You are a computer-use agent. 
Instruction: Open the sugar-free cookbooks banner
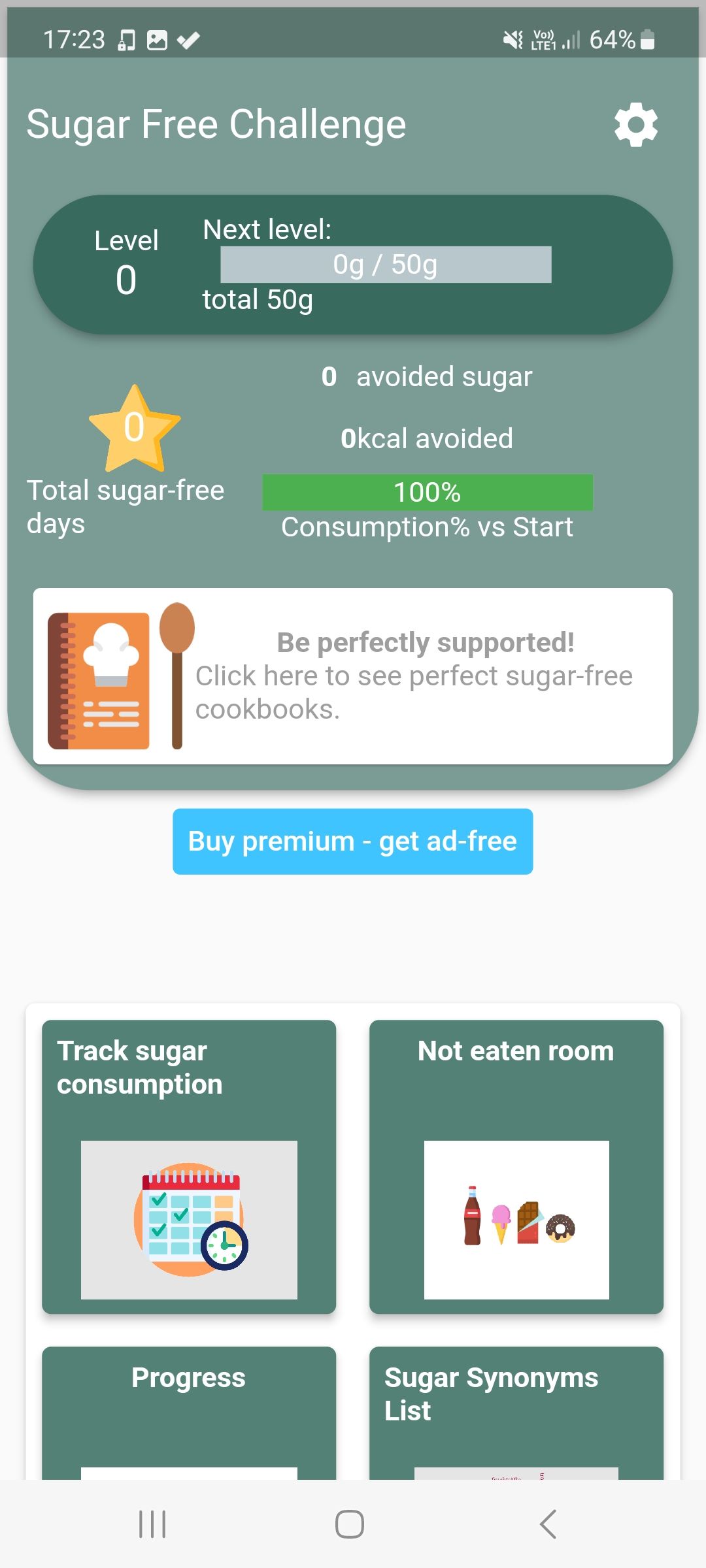[x=353, y=676]
